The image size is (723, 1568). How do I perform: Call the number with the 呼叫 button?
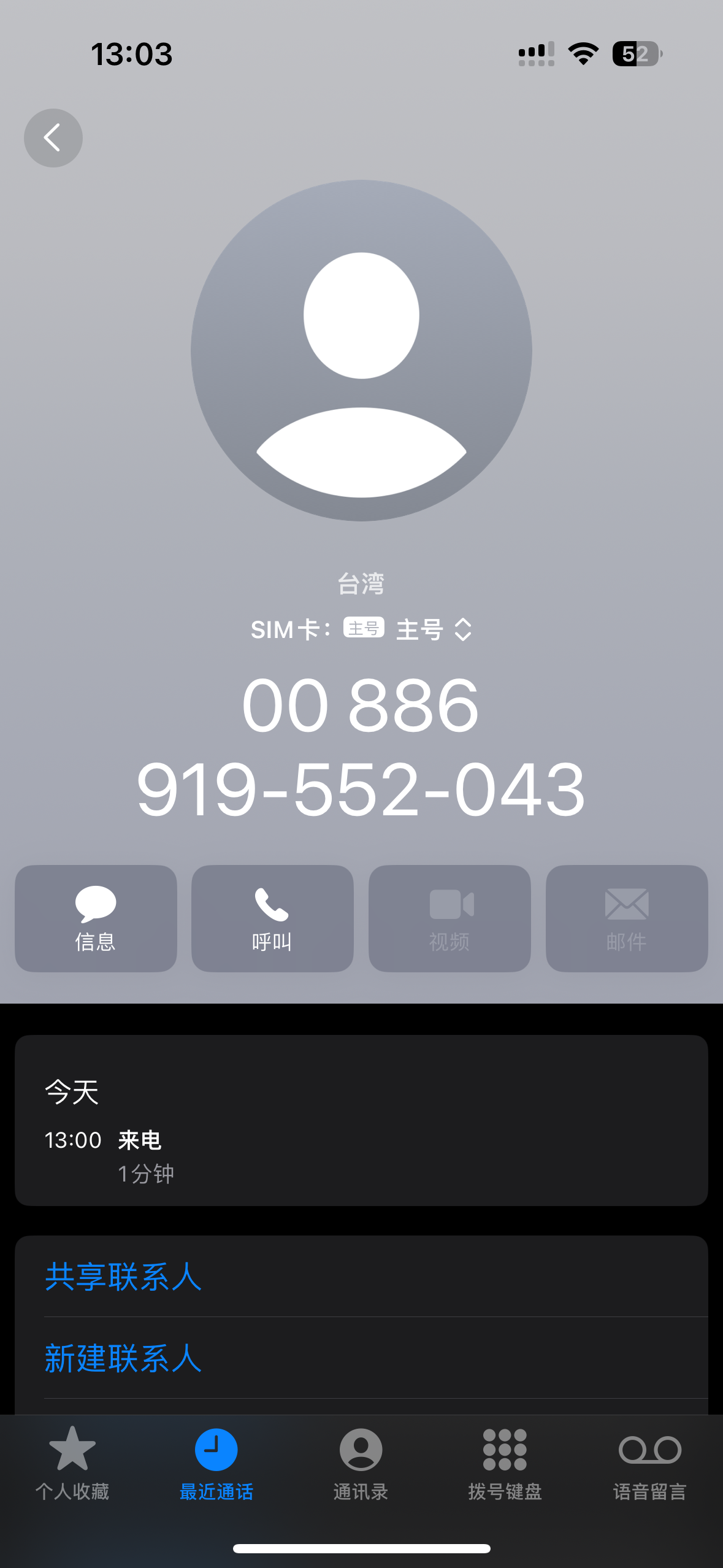(272, 918)
